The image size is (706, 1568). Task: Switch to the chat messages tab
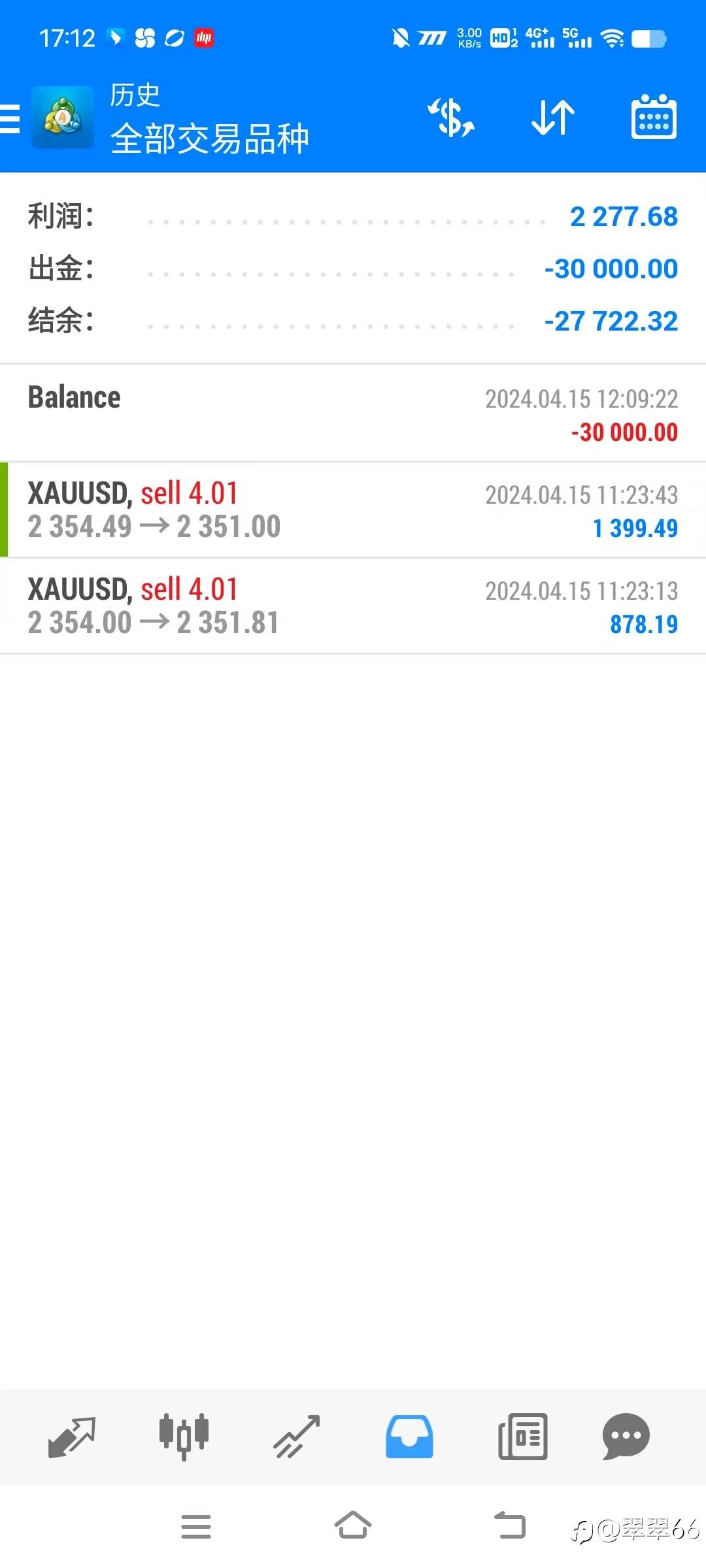click(626, 1437)
